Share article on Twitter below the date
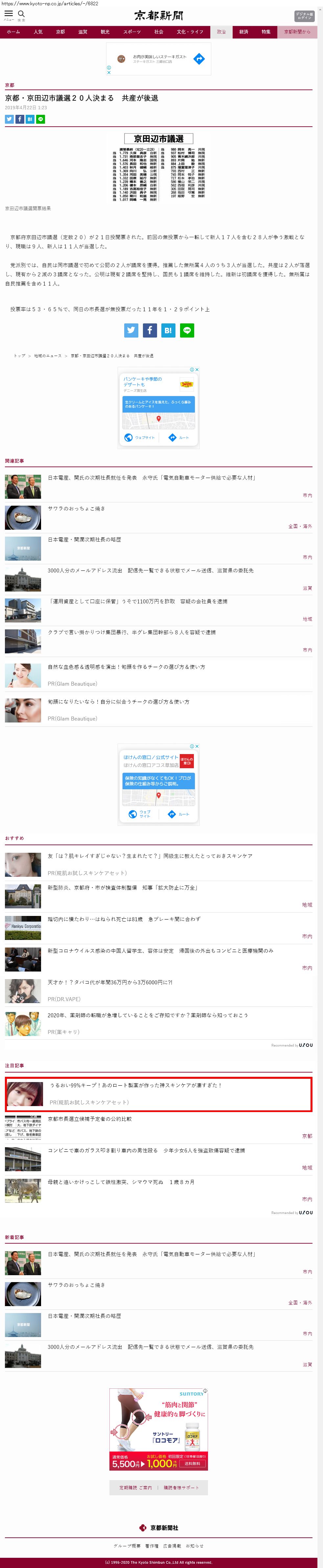The image size is (323, 1568). 9,119
